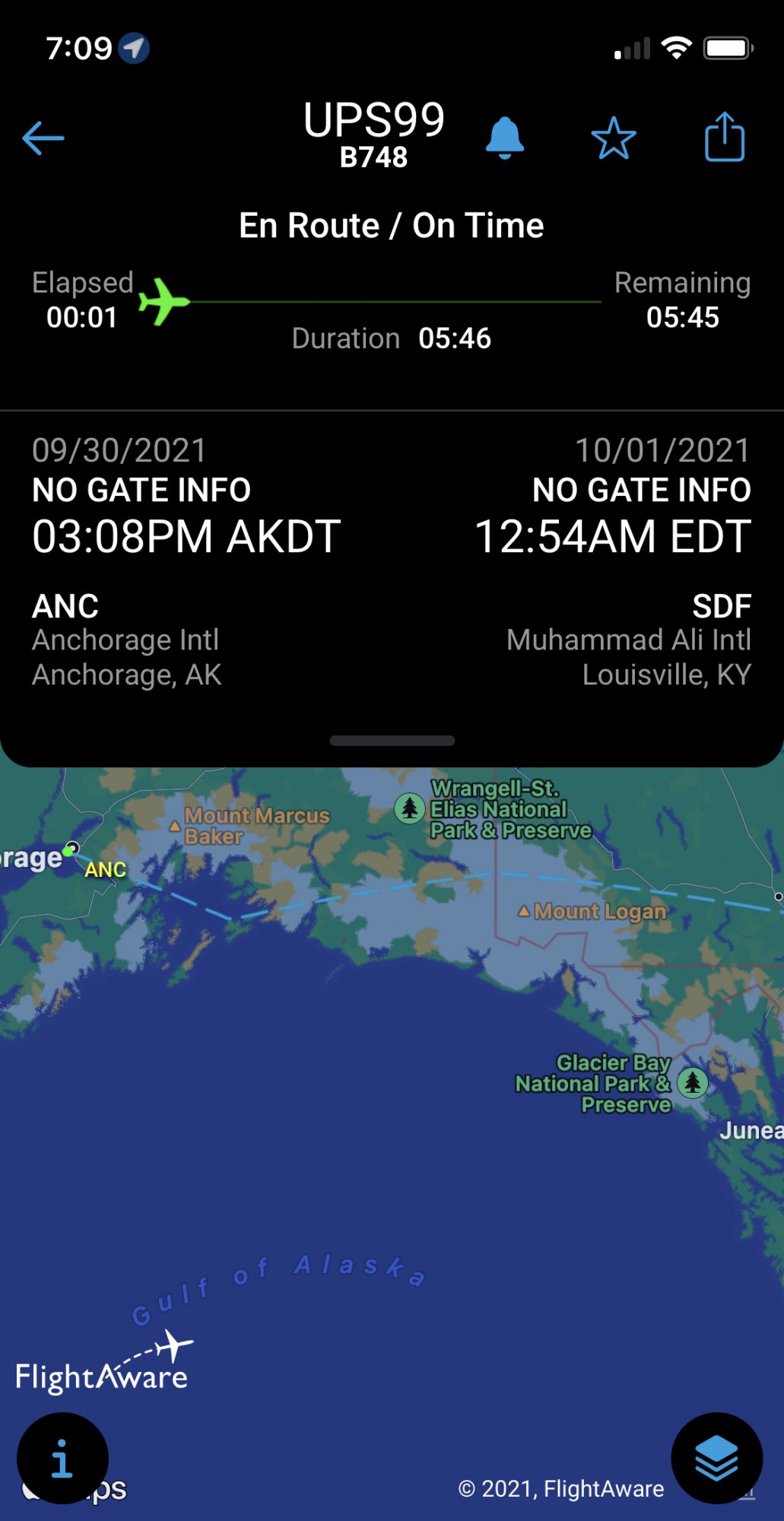Open flight alerts bell for UPS99
Viewport: 784px width, 1521px height.
(x=505, y=138)
